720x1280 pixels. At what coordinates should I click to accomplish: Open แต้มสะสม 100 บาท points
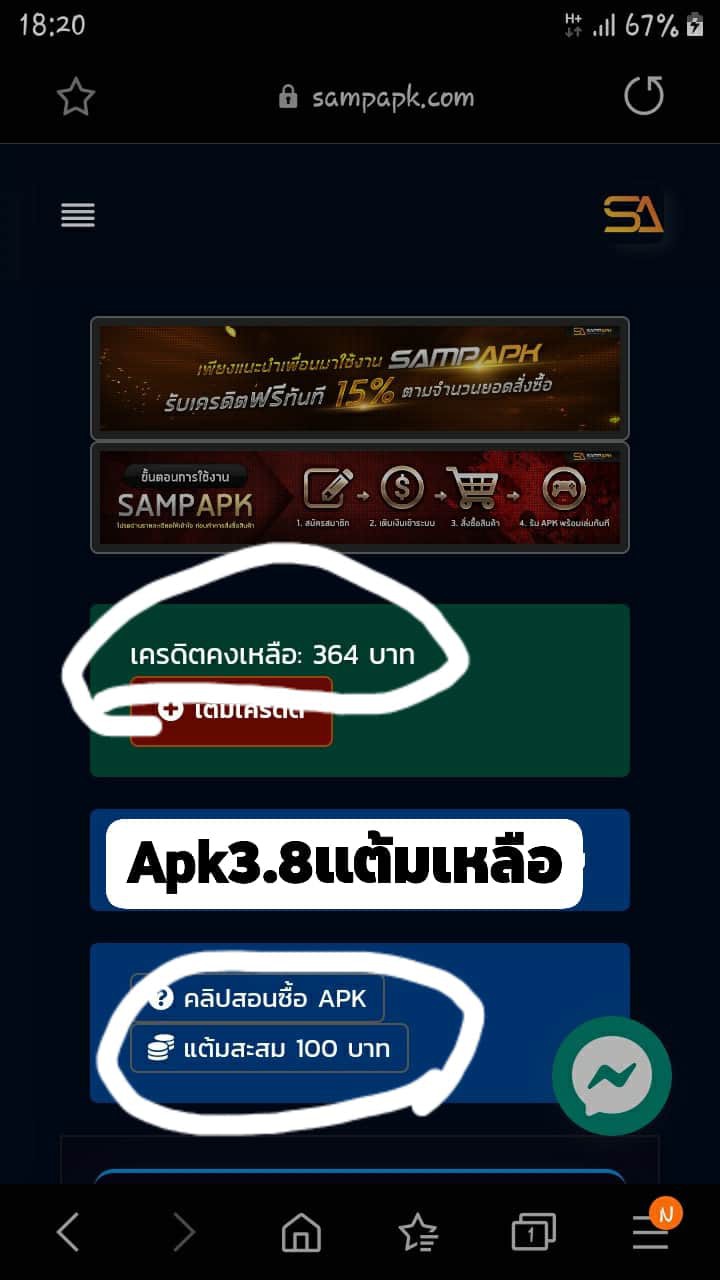(269, 1049)
